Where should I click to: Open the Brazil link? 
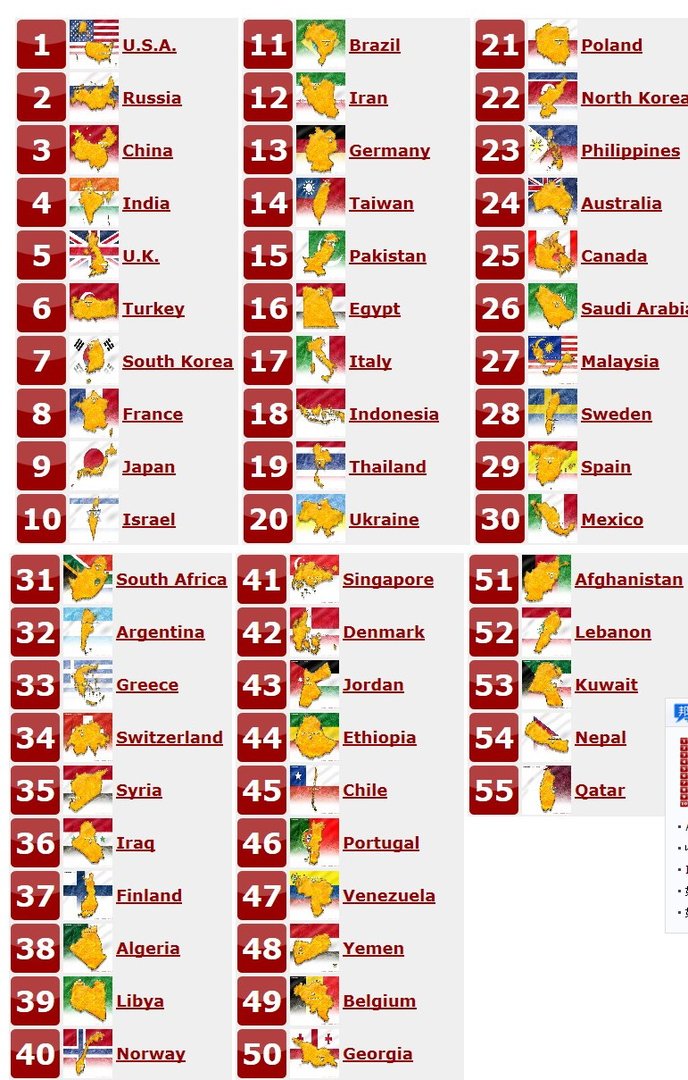(374, 45)
